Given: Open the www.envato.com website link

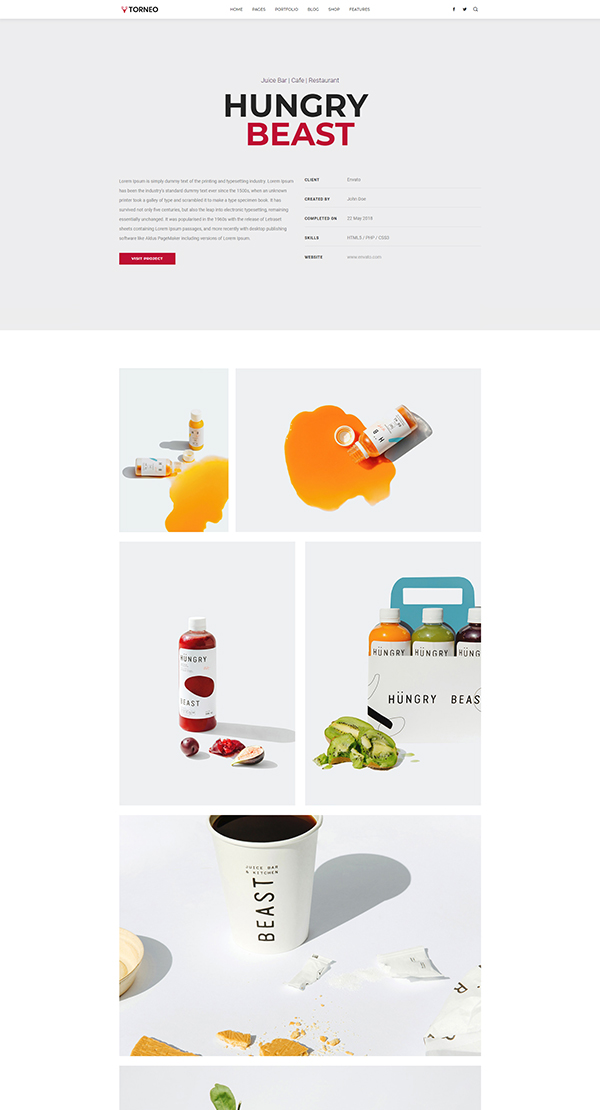Looking at the screenshot, I should point(364,257).
